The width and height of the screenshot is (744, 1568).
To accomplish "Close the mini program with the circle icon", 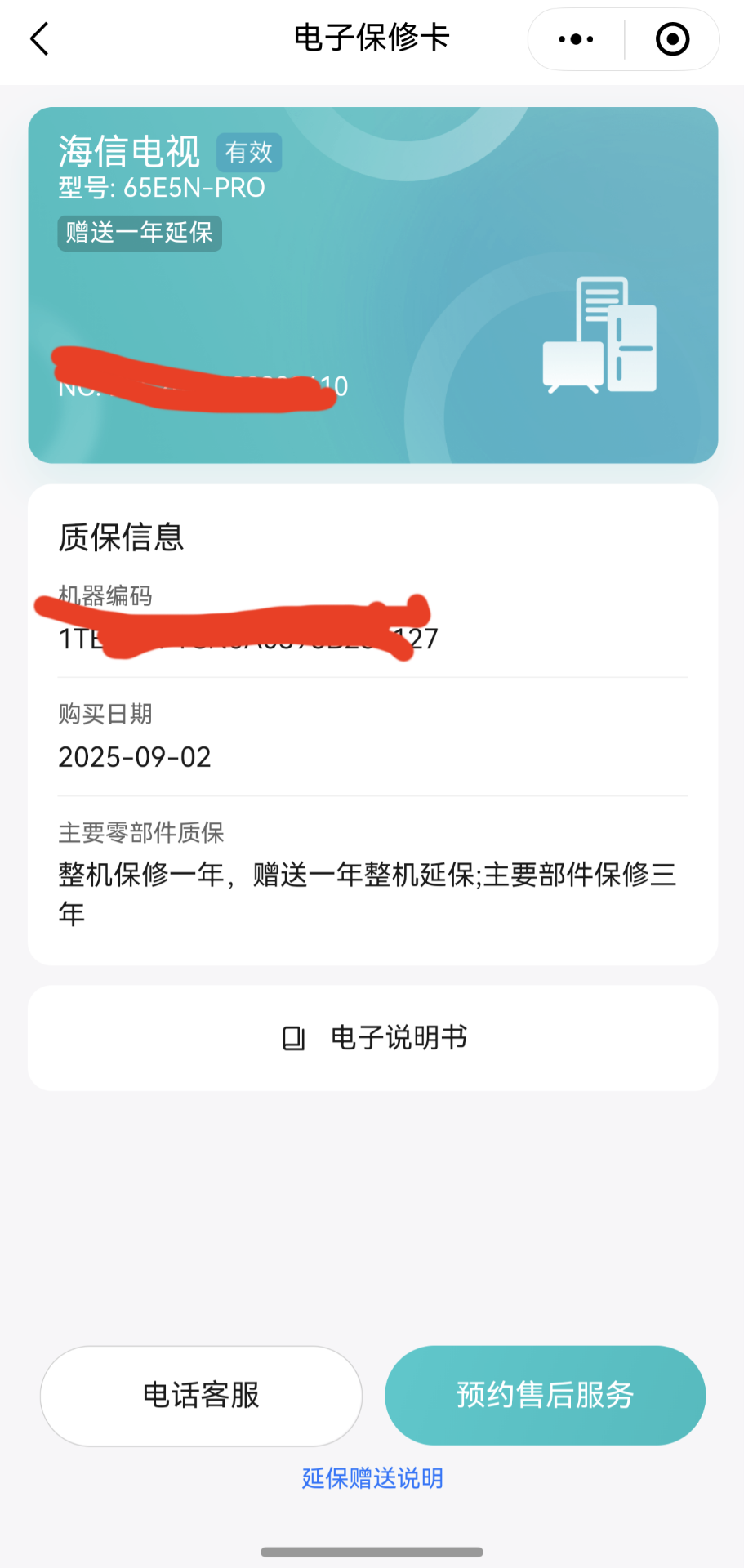I will (673, 39).
